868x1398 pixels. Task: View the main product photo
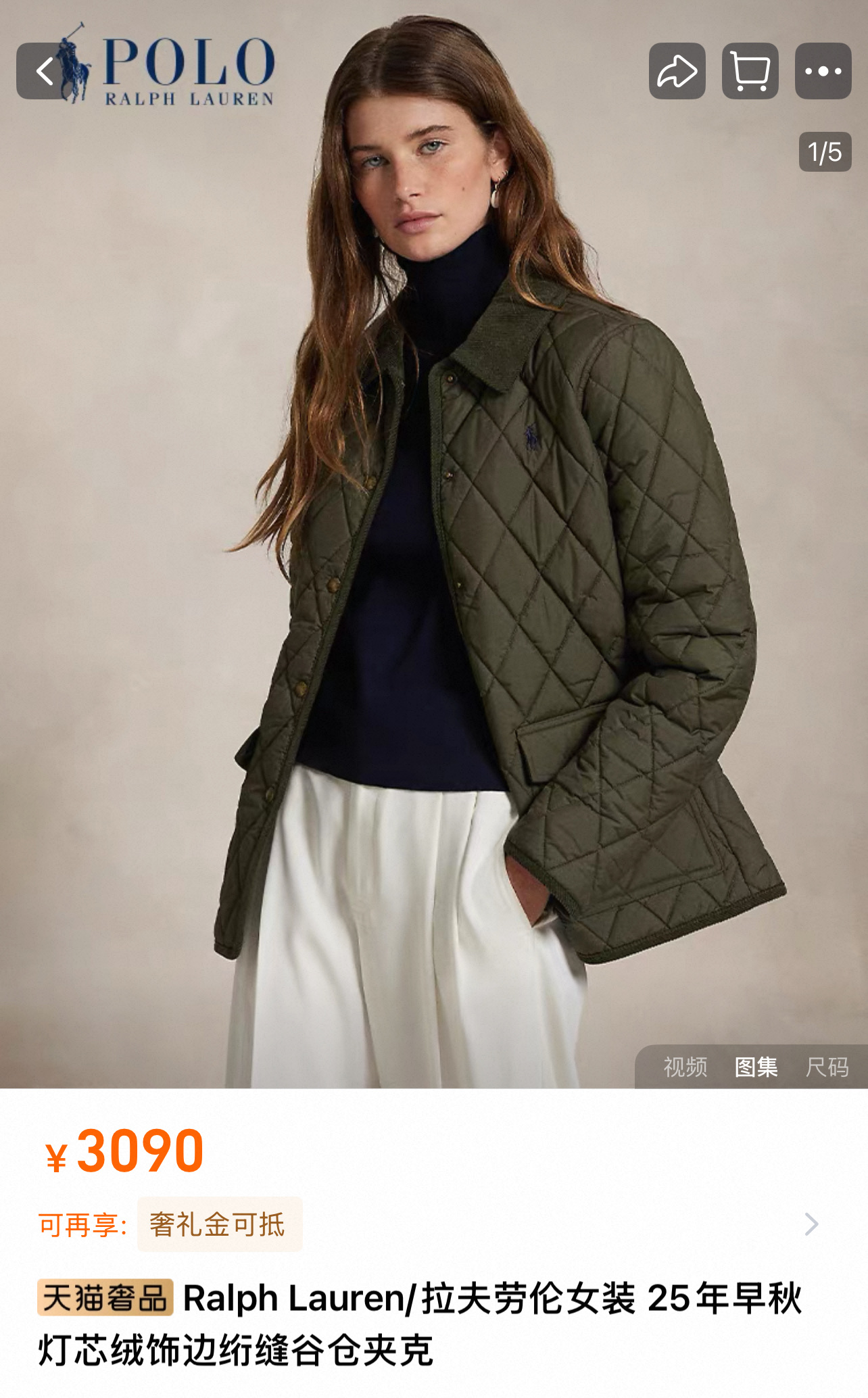click(x=434, y=544)
